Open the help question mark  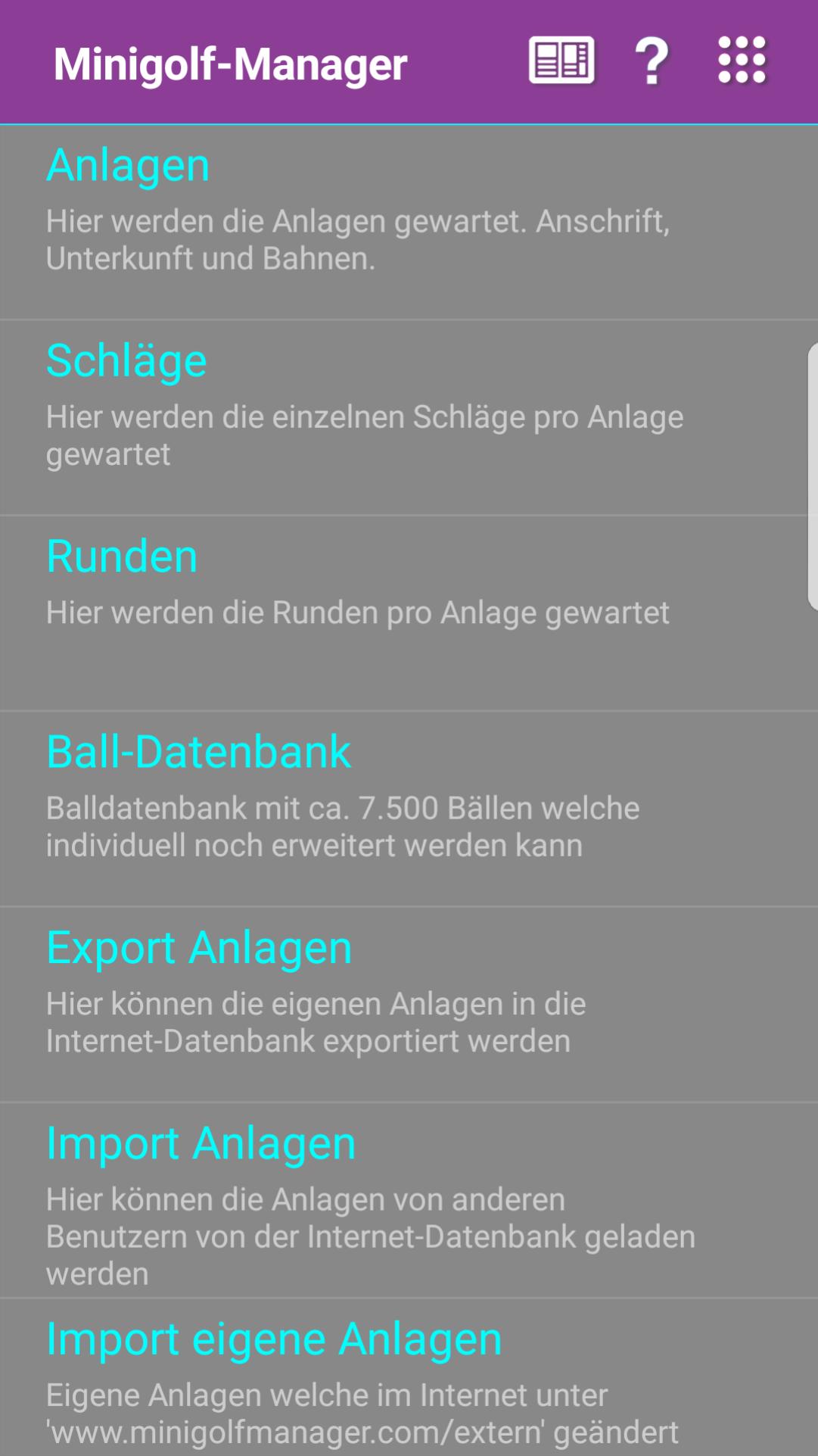652,61
